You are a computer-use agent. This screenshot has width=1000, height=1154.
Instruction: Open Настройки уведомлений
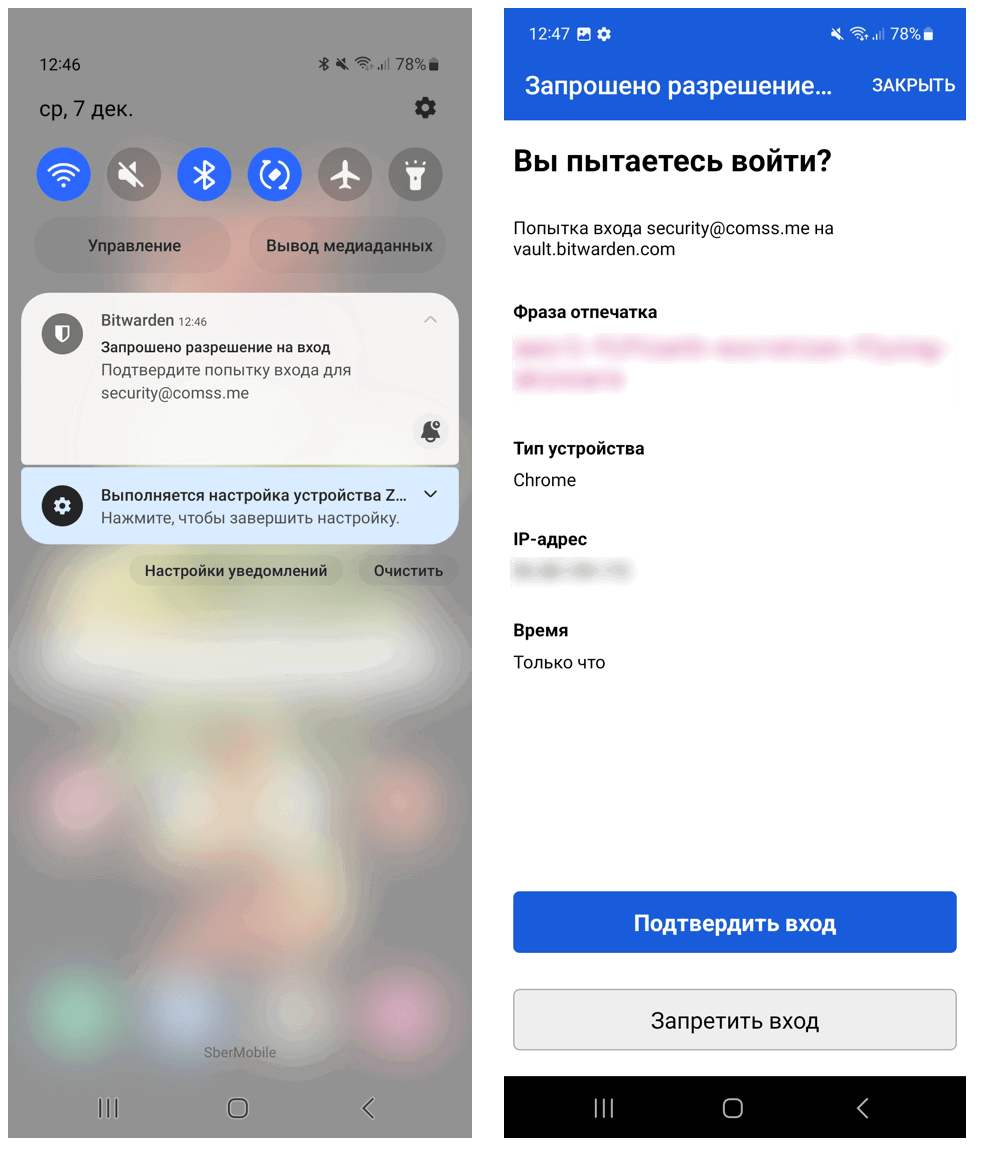click(235, 571)
